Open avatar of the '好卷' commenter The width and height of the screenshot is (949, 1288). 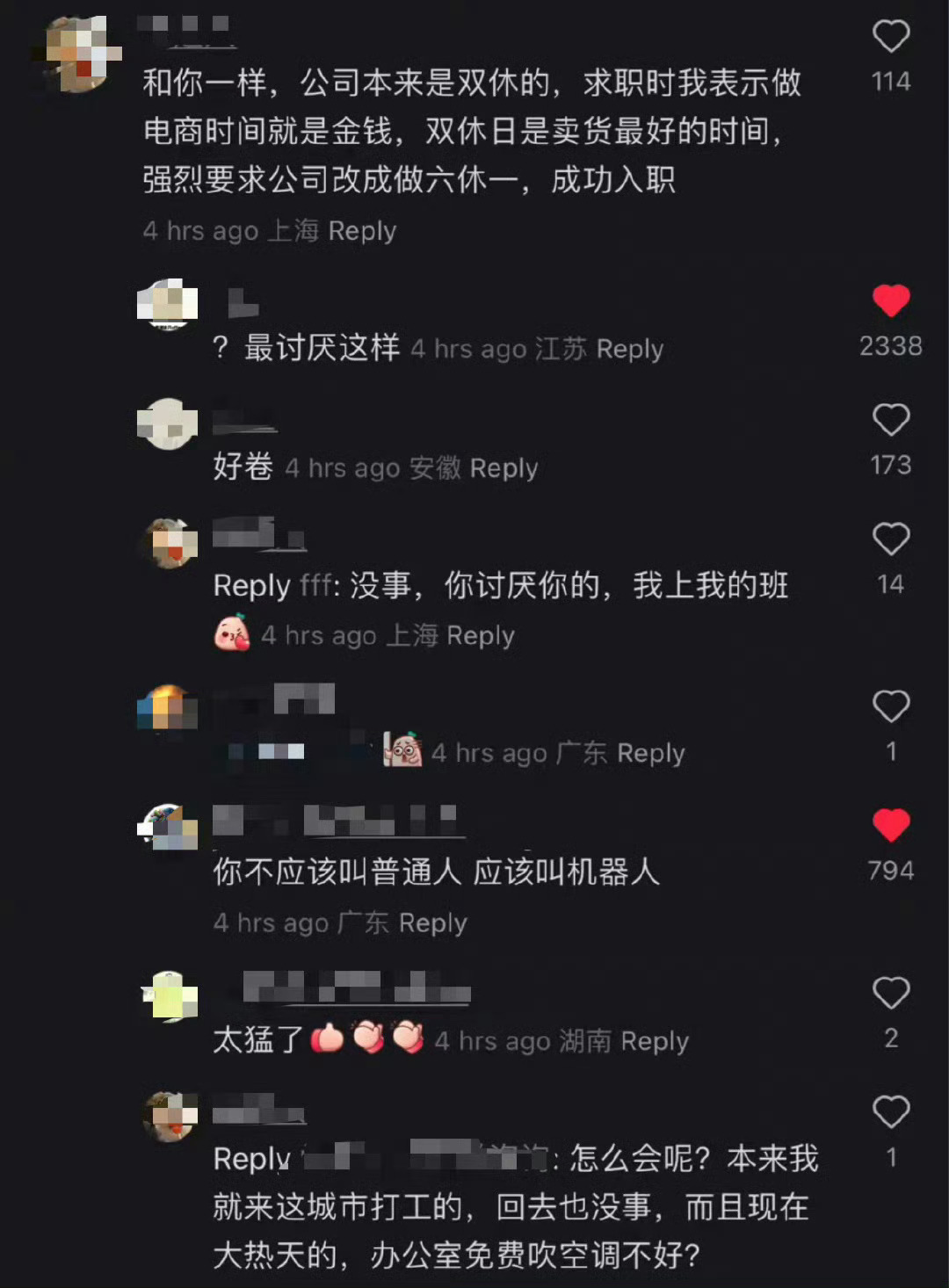(168, 424)
